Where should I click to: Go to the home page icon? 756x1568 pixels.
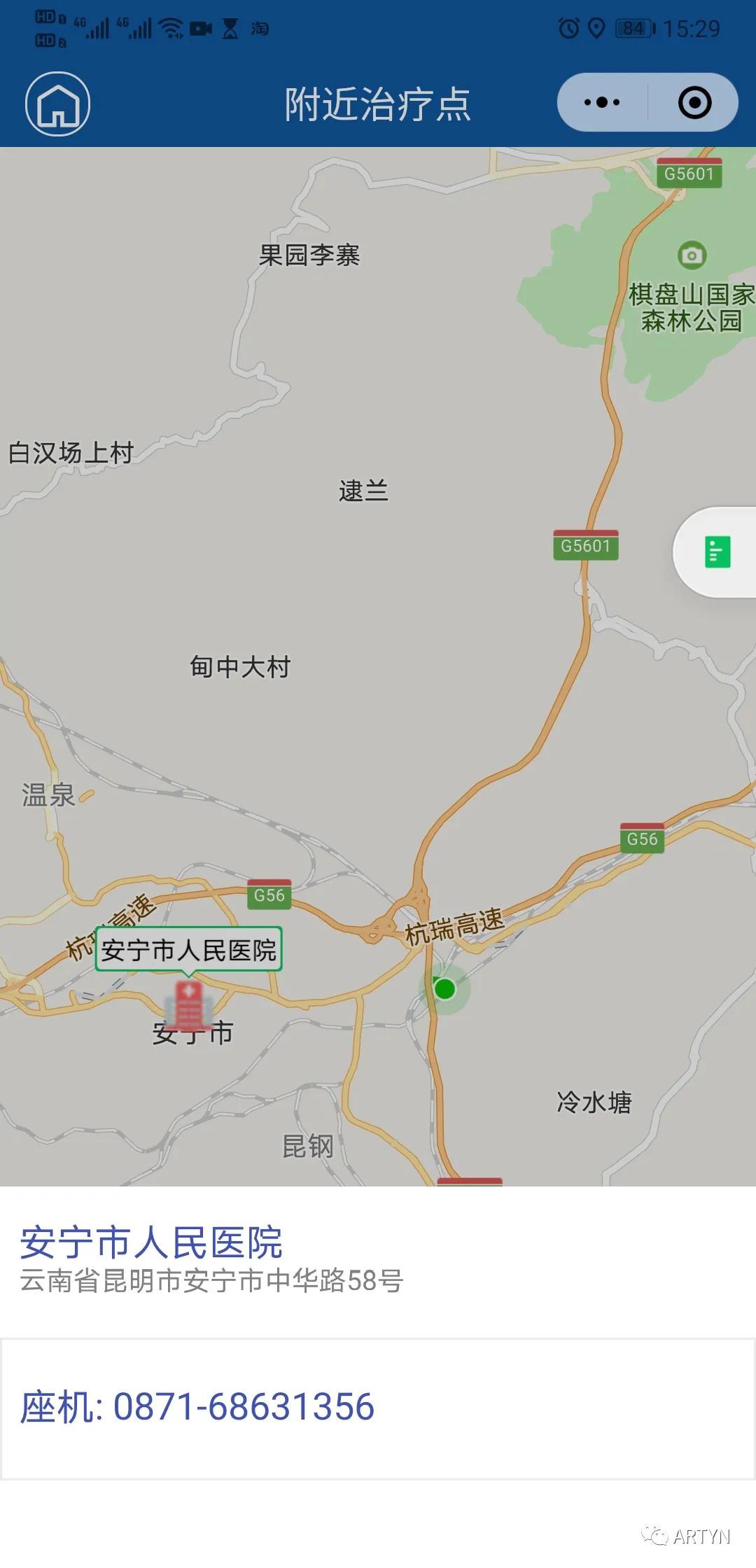[57, 104]
